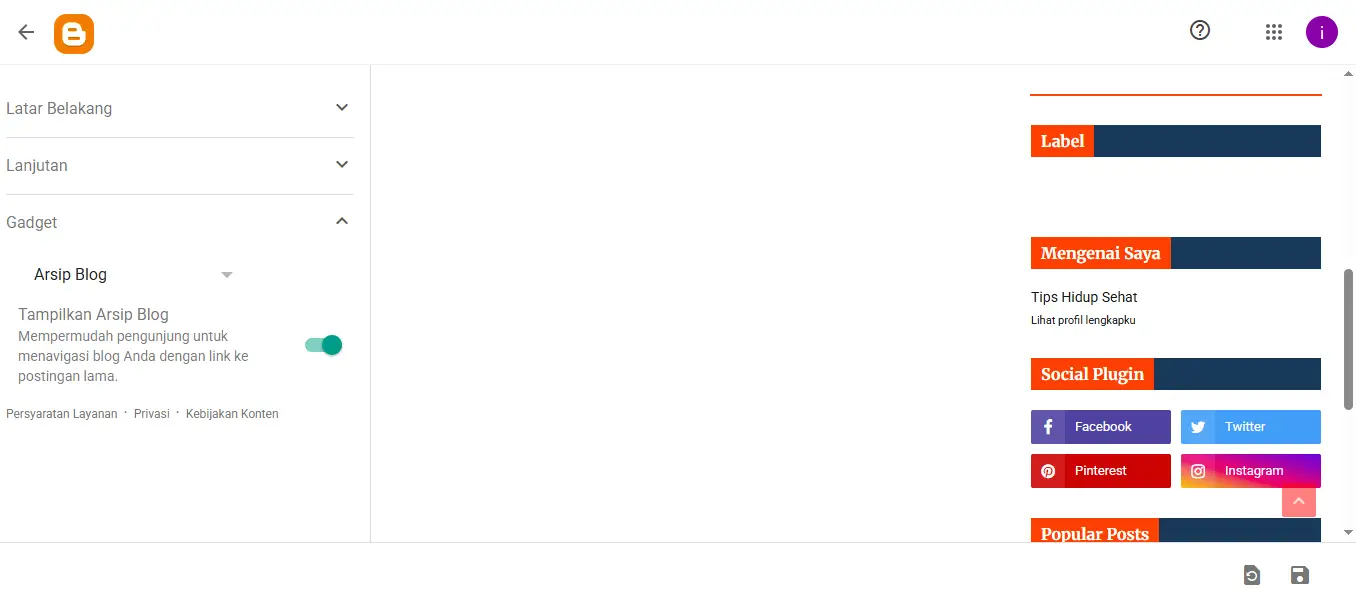Reset theme changes with restore icon
This screenshot has width=1356, height=606.
[1251, 575]
